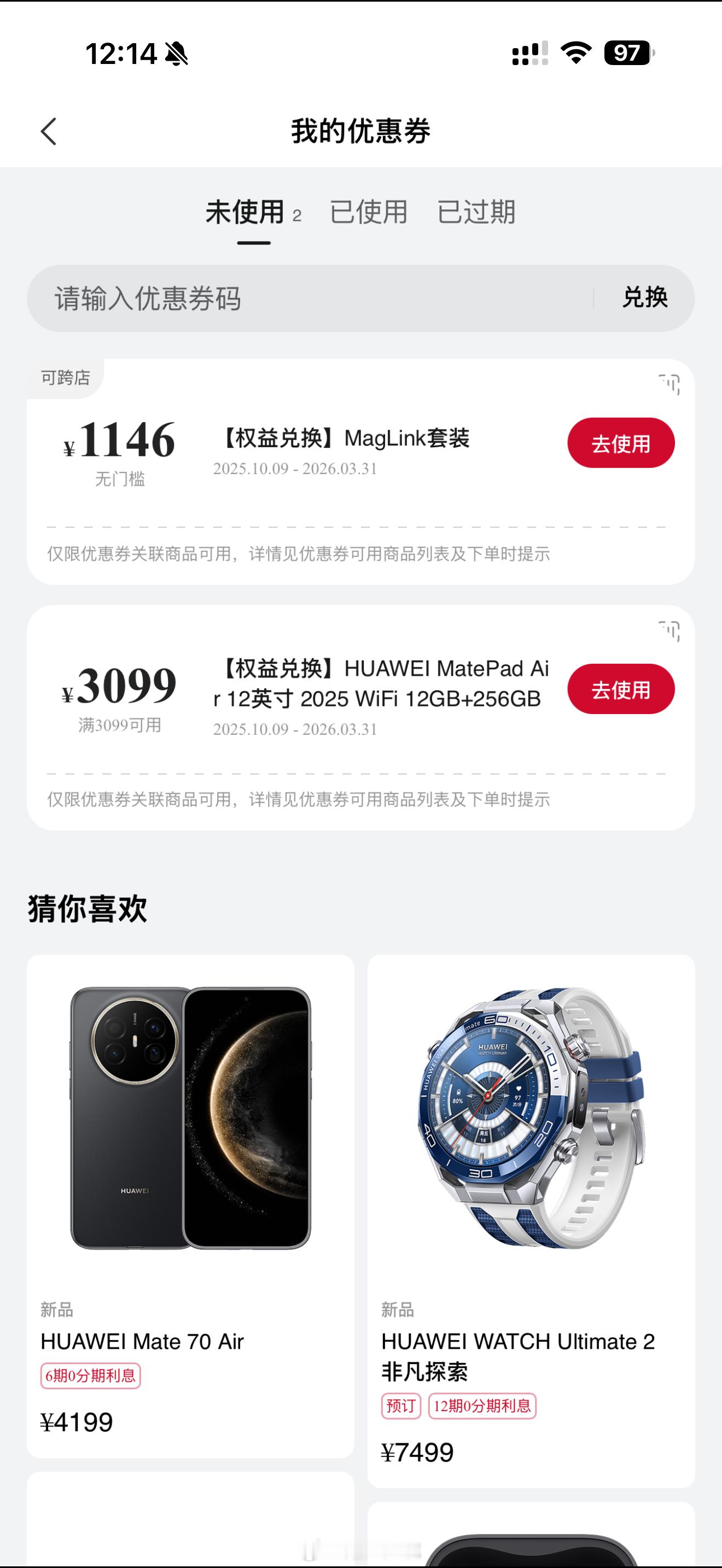Tap the 请输入优惠券码 input field
This screenshot has width=722, height=1568.
(243, 299)
